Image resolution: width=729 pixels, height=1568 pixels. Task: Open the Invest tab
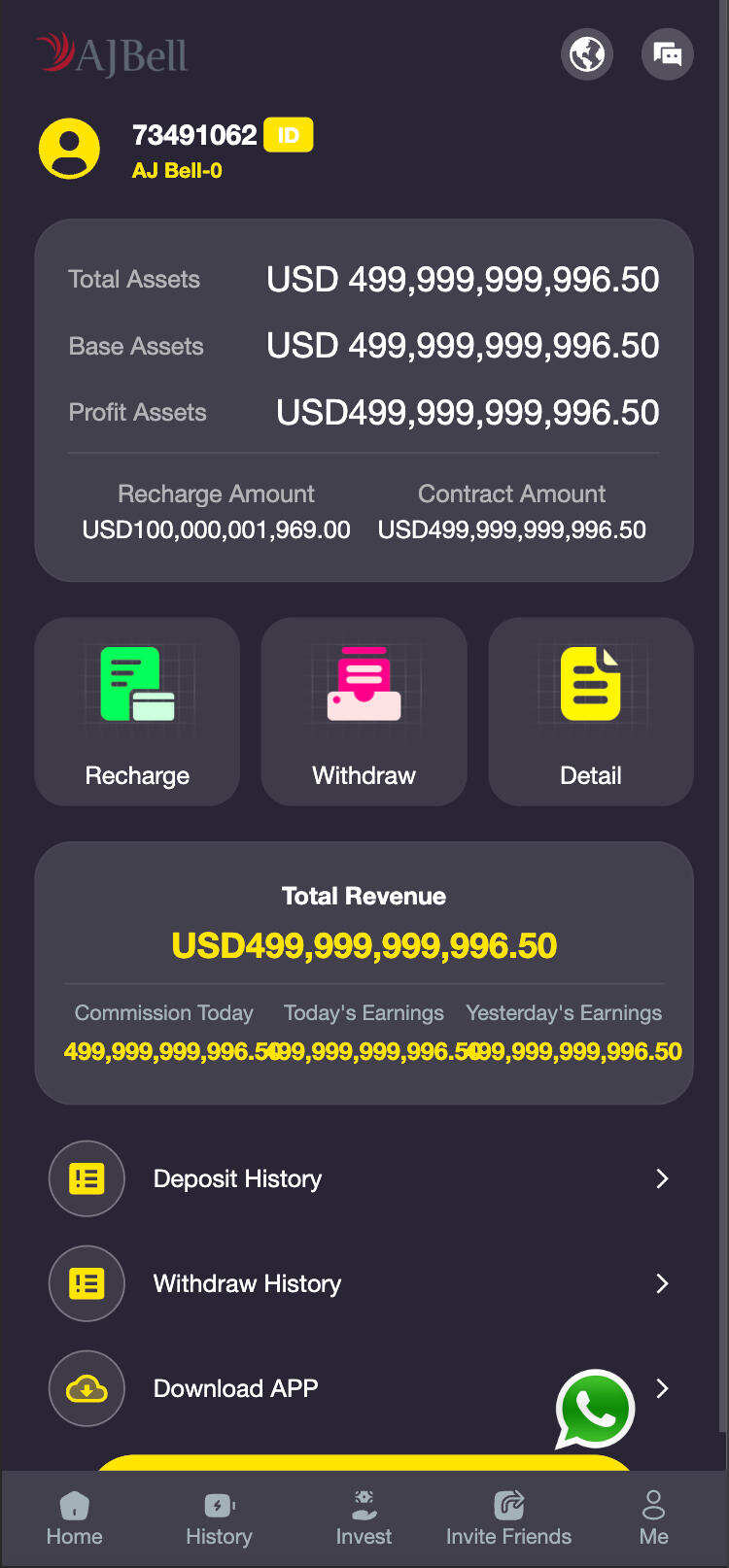click(x=364, y=1516)
